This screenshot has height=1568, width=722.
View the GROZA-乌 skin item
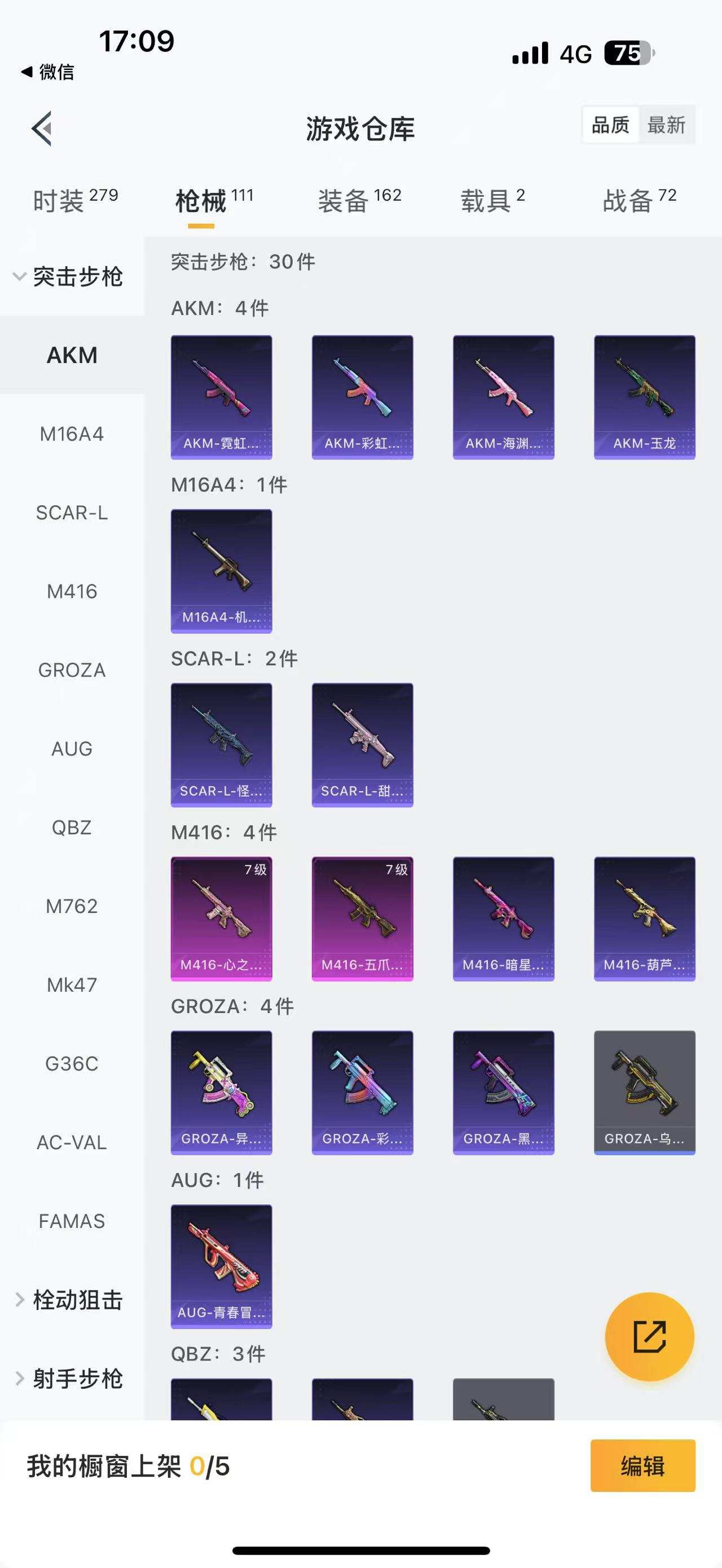pyautogui.click(x=644, y=1092)
